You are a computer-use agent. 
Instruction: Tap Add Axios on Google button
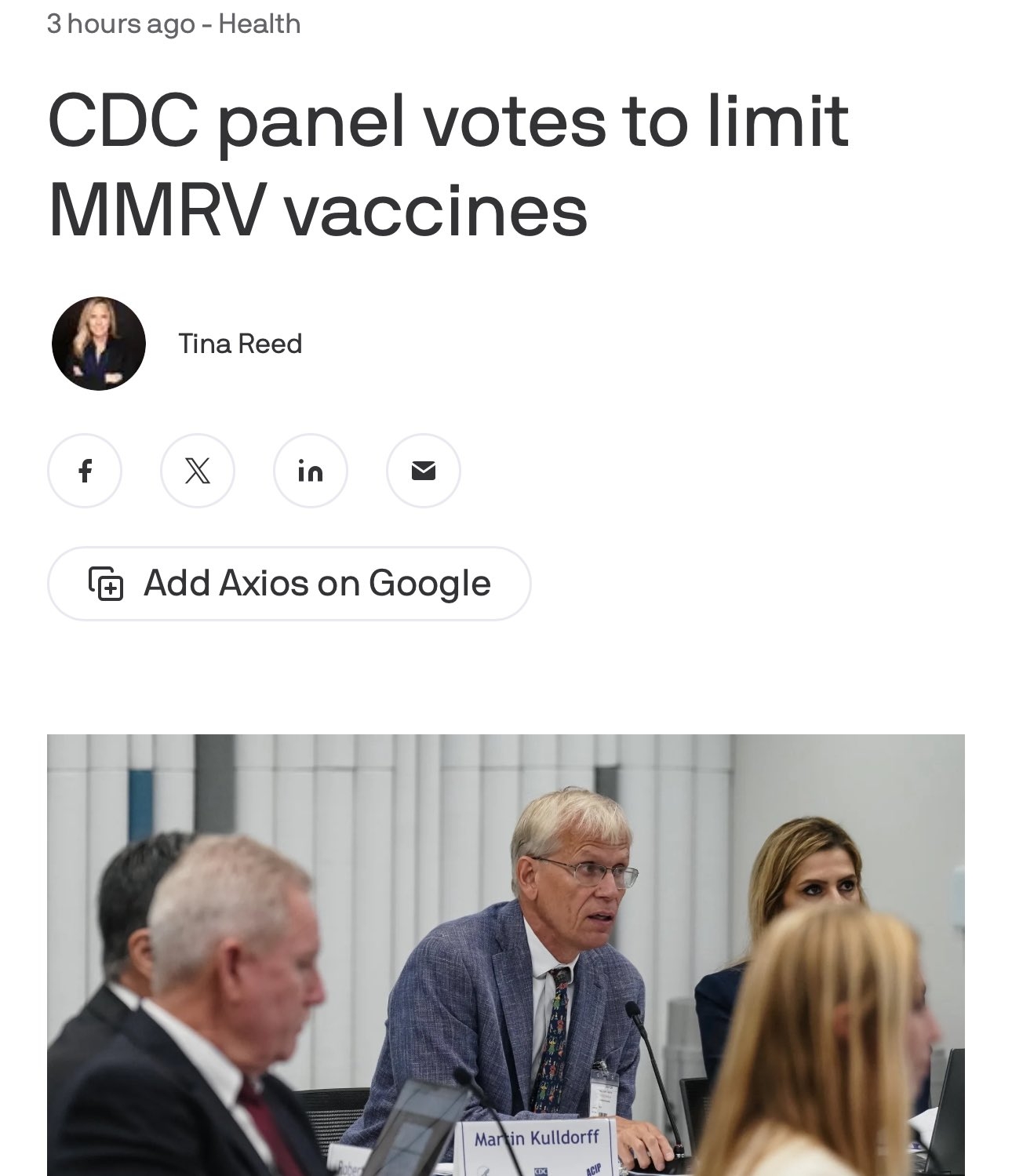pos(289,584)
